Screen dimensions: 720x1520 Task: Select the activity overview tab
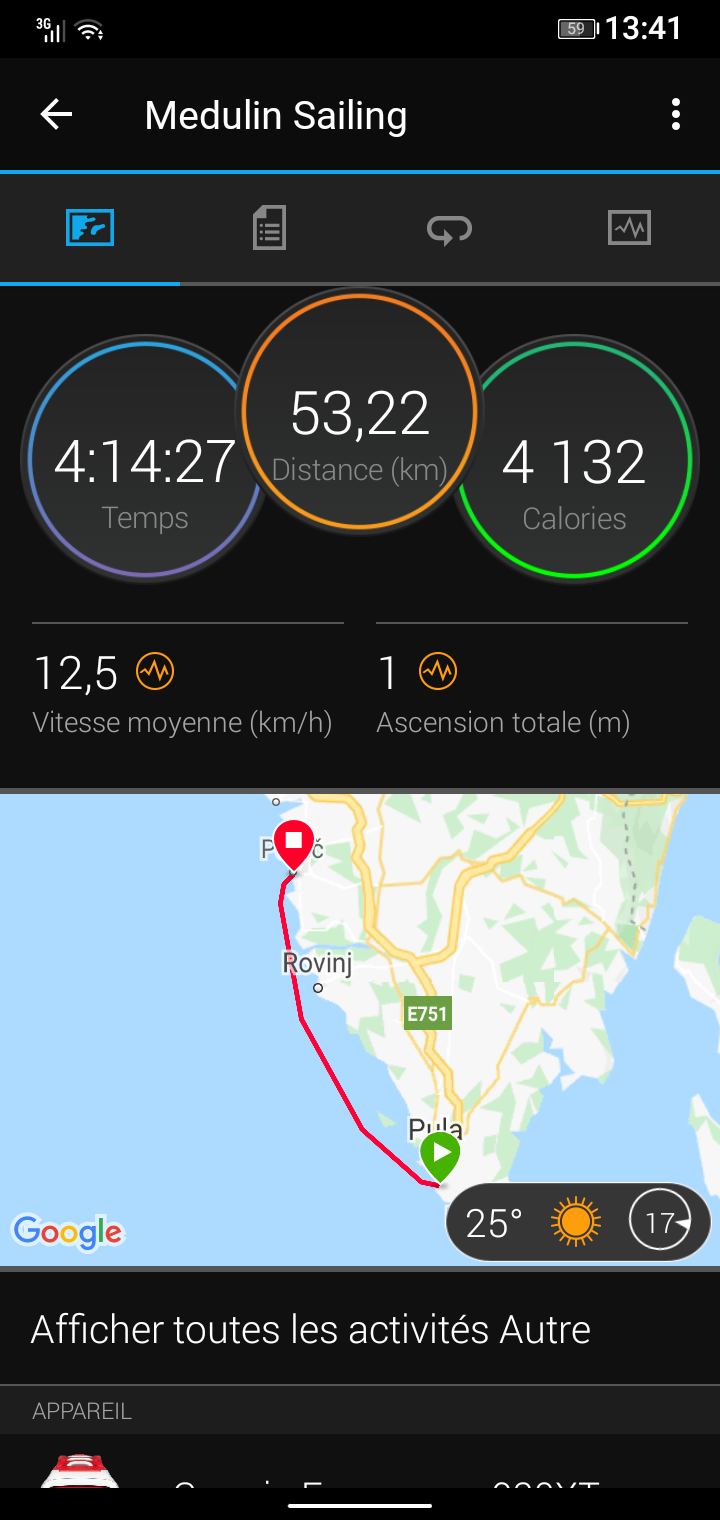(90, 228)
